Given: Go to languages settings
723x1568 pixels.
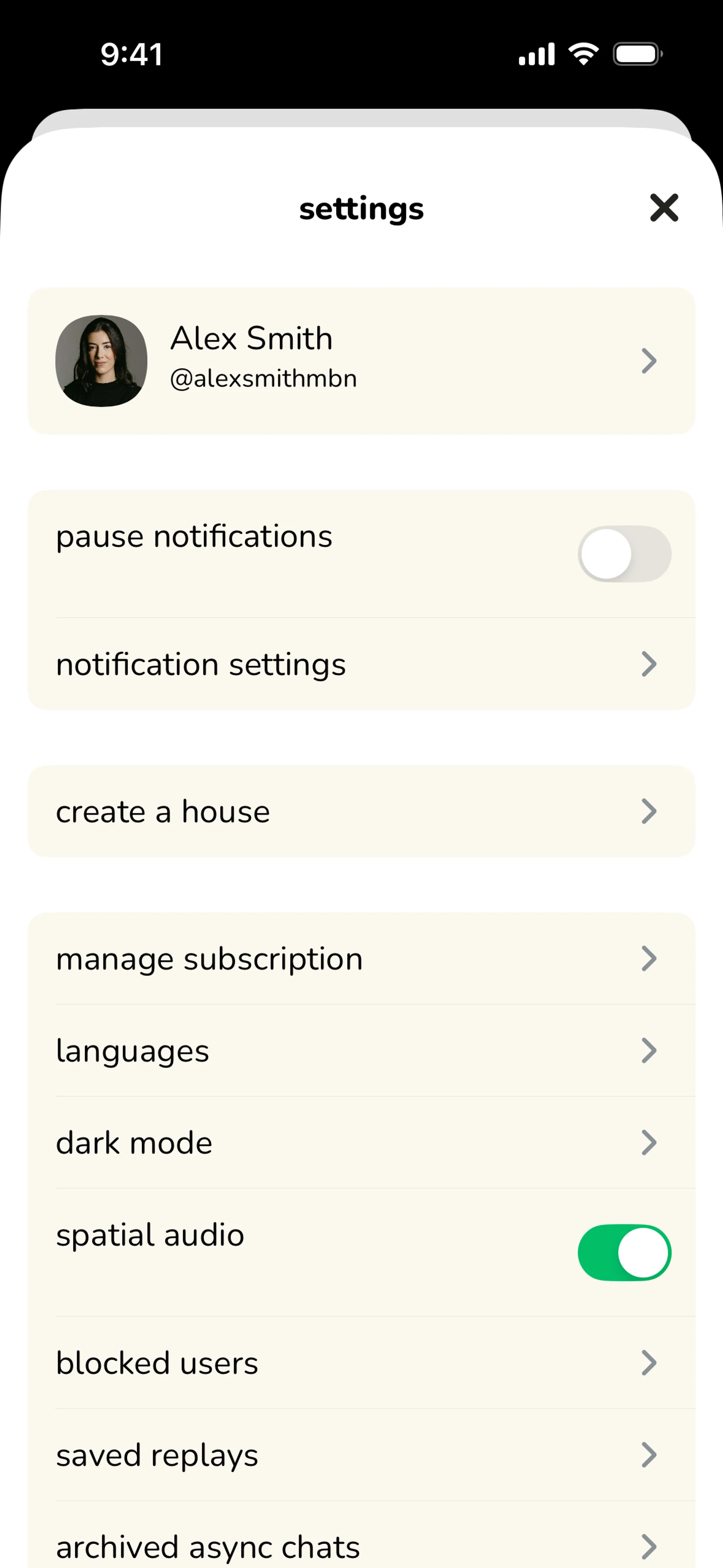Looking at the screenshot, I should coord(361,1051).
